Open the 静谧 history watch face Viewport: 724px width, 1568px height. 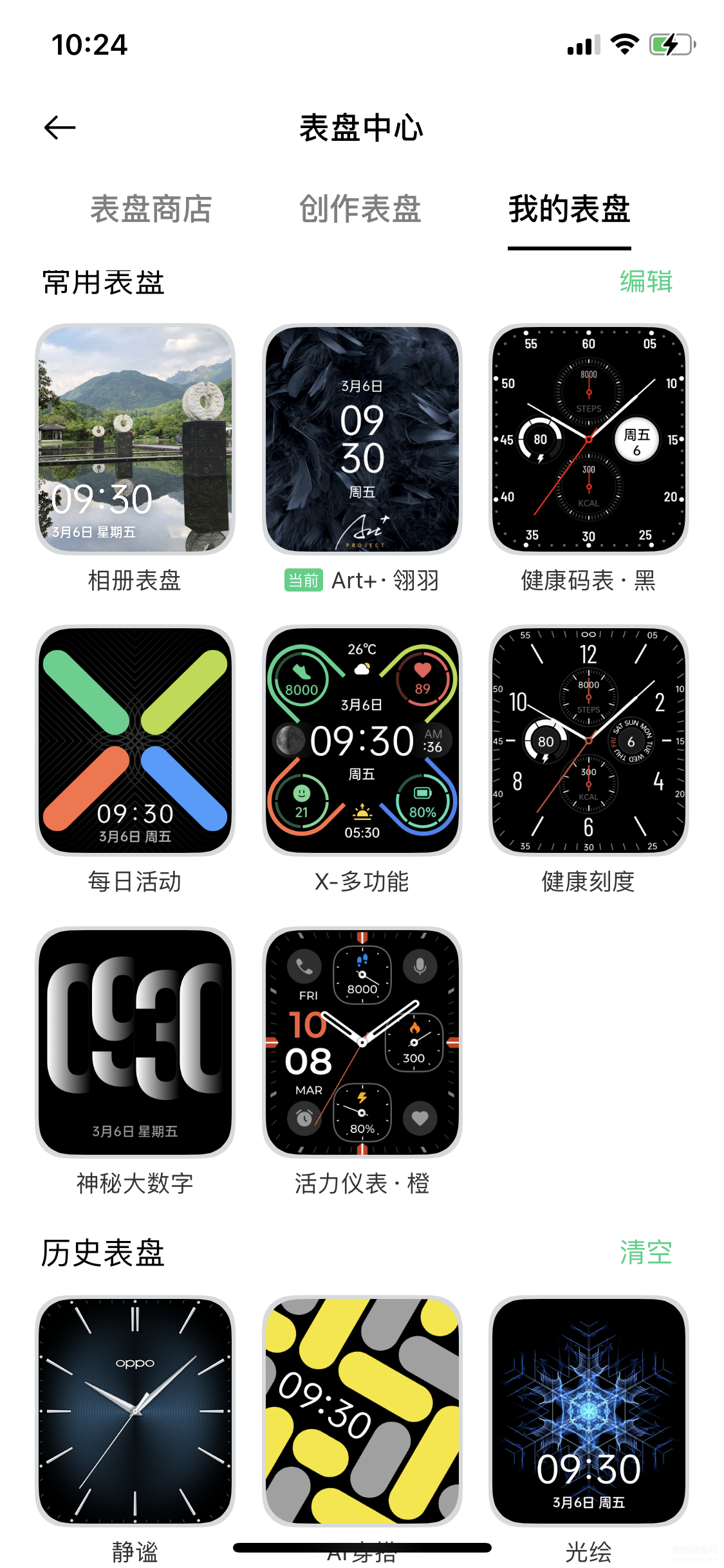click(x=135, y=1411)
